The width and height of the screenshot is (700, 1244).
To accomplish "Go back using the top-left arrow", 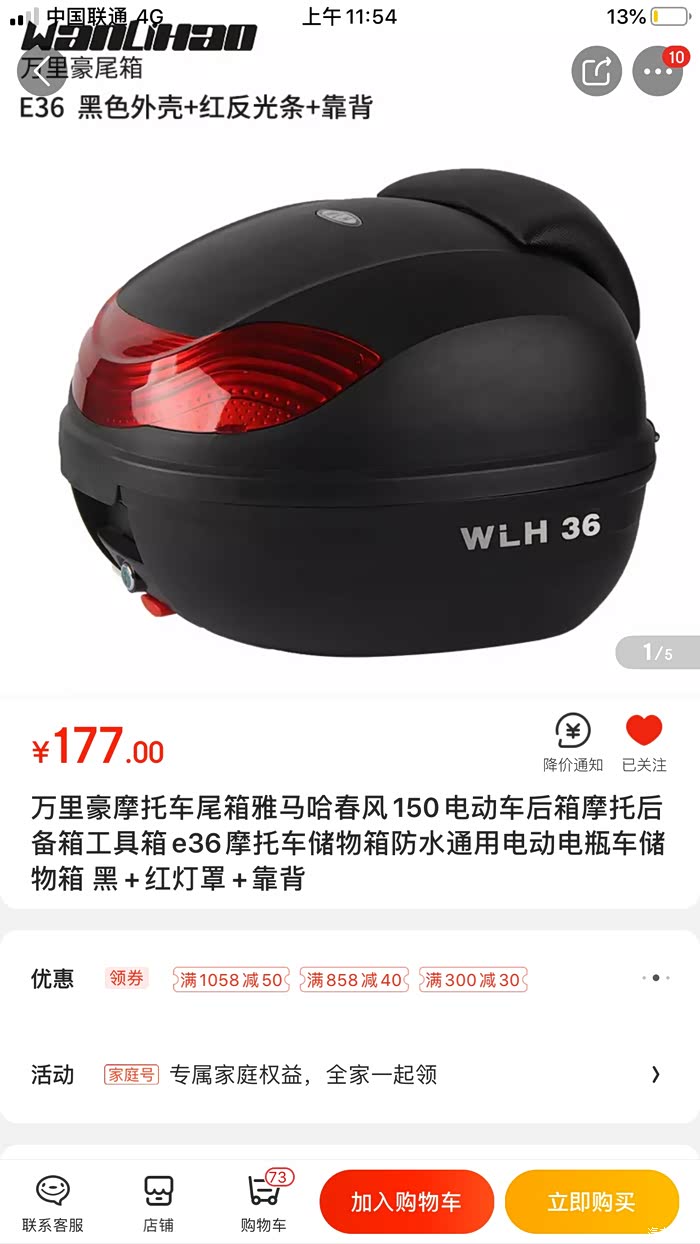I will point(41,72).
